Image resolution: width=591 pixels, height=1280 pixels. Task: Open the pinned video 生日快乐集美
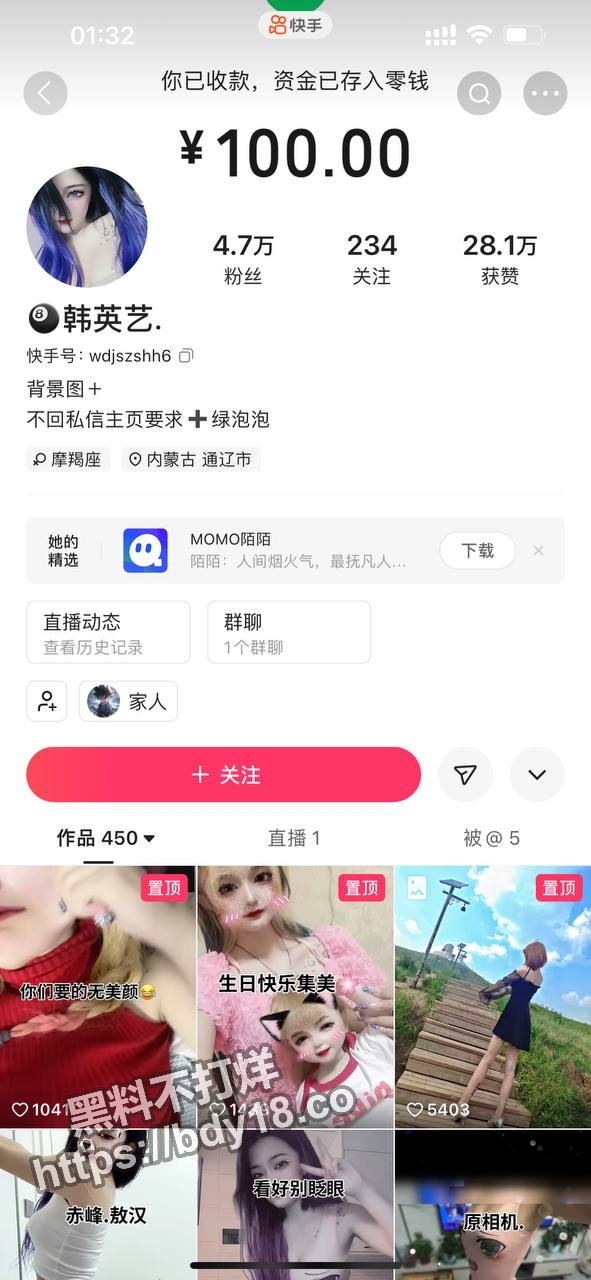tap(295, 997)
